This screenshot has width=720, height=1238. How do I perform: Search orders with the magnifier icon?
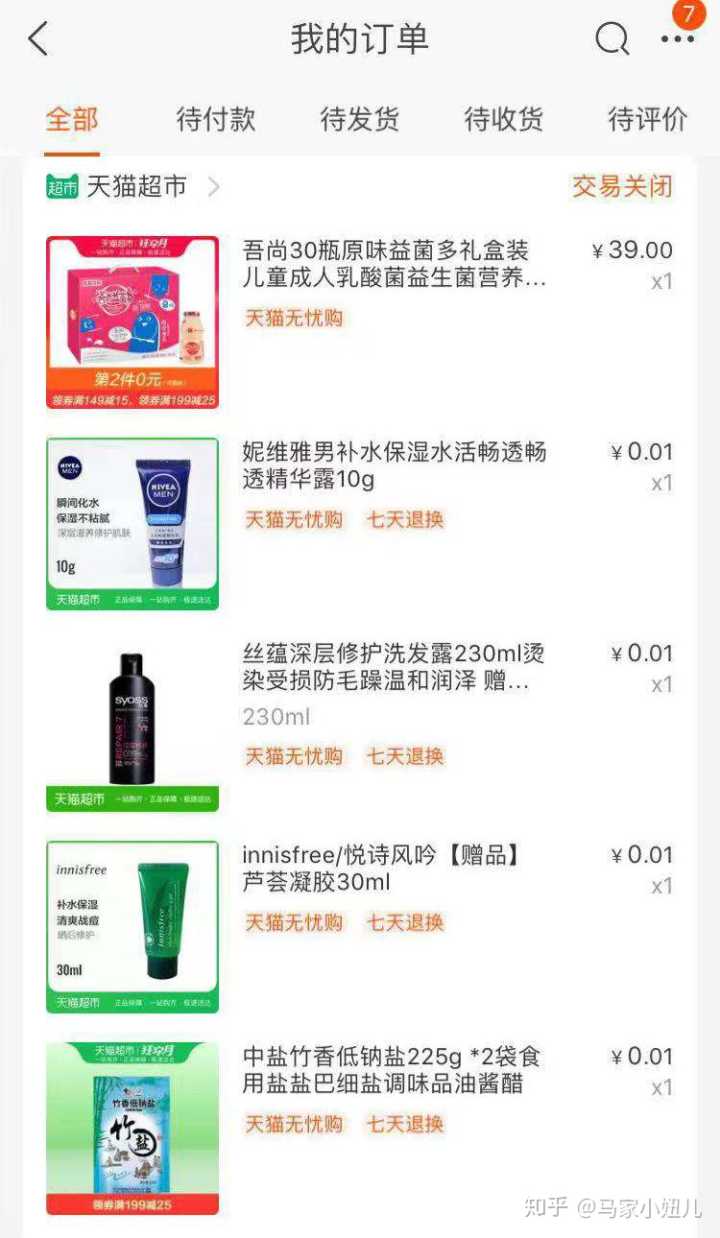click(611, 40)
